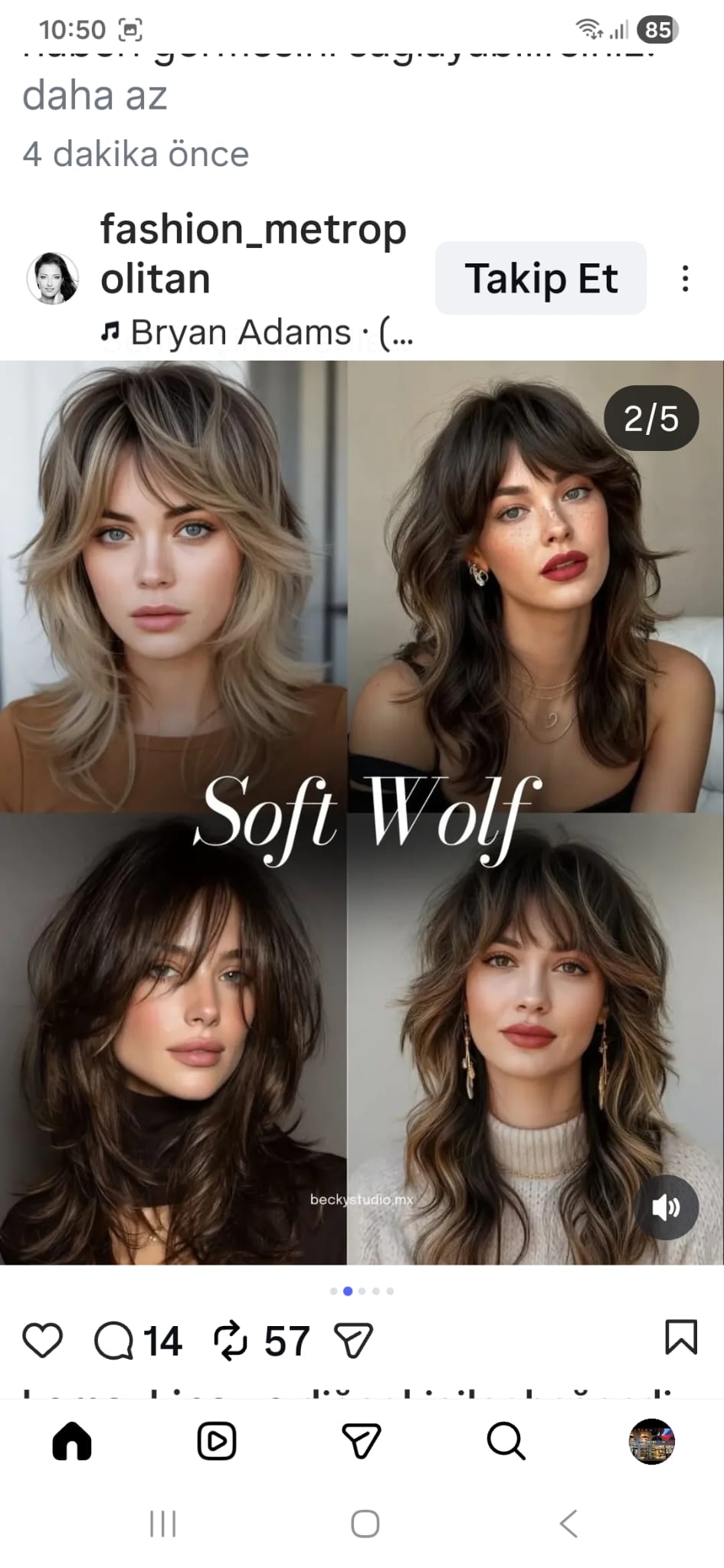Open comments on the post
The height and width of the screenshot is (1568, 724).
pyautogui.click(x=114, y=1341)
